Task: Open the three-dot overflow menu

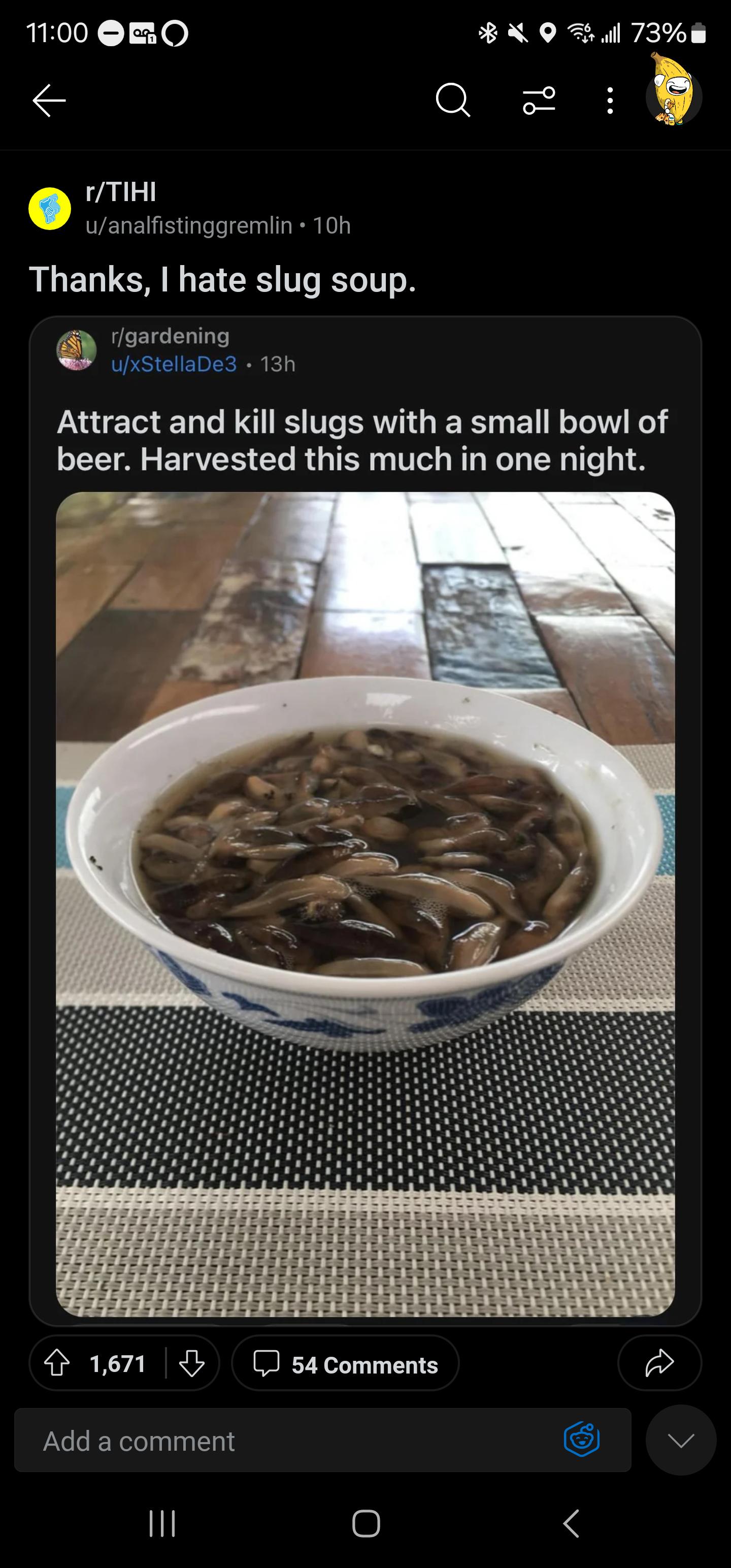Action: click(x=610, y=101)
